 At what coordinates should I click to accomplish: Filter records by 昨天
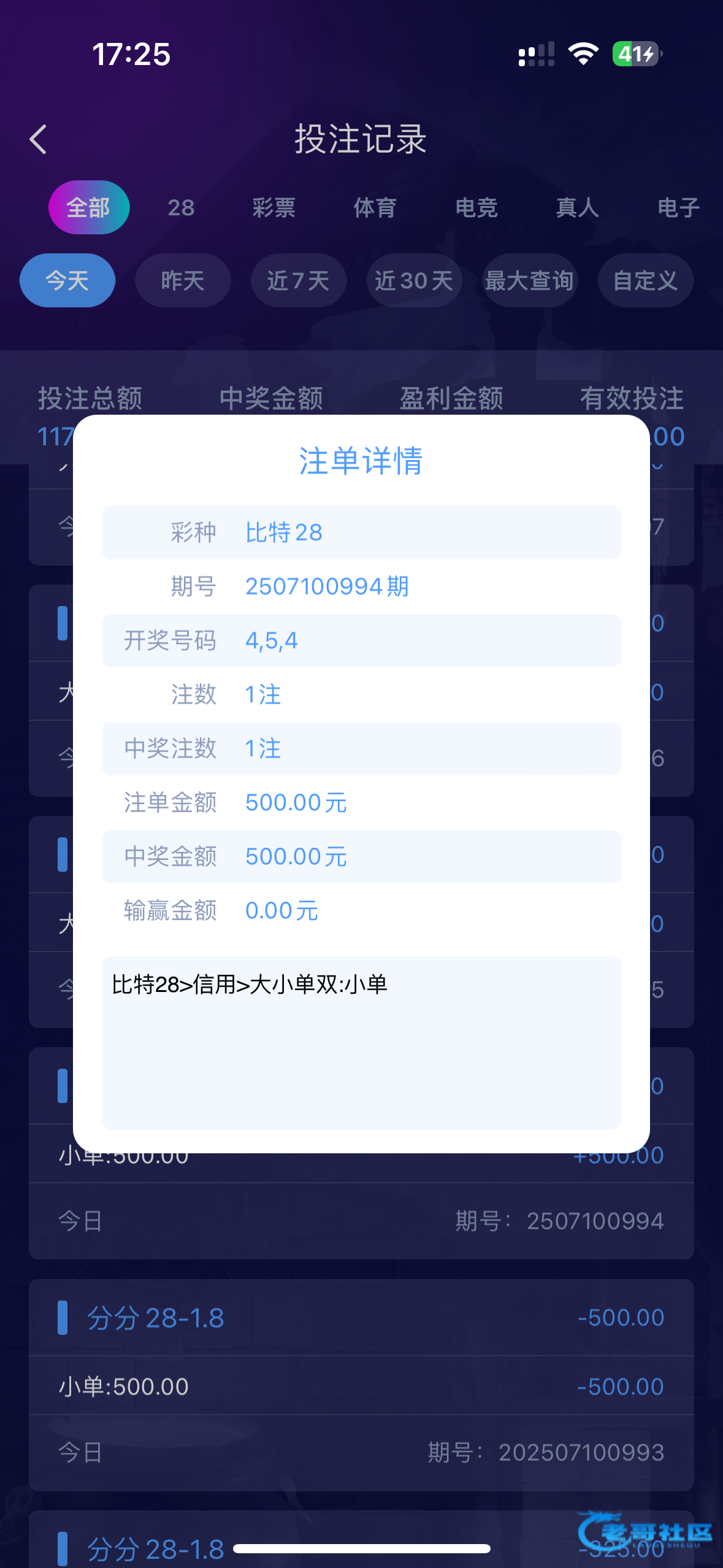click(183, 281)
